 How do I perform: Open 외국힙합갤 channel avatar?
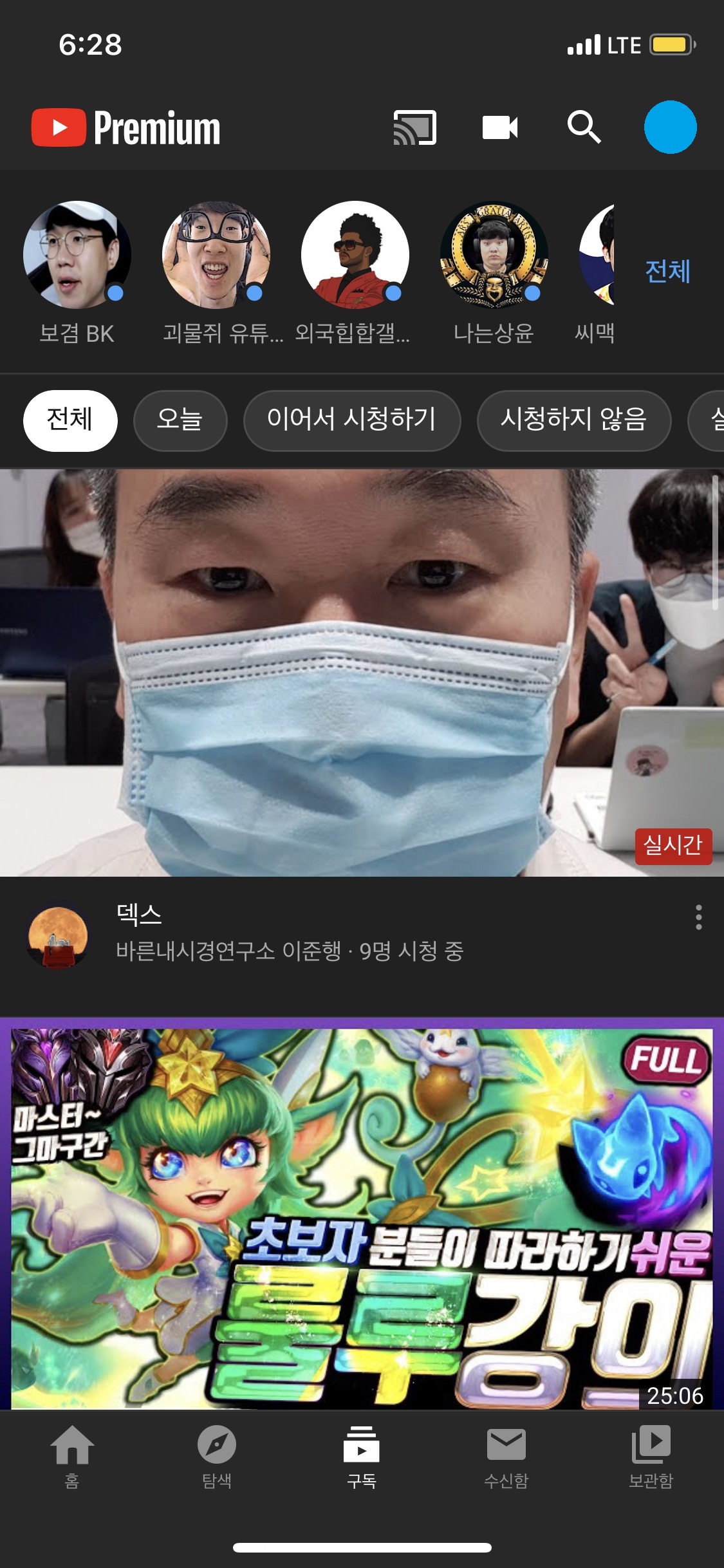point(355,256)
